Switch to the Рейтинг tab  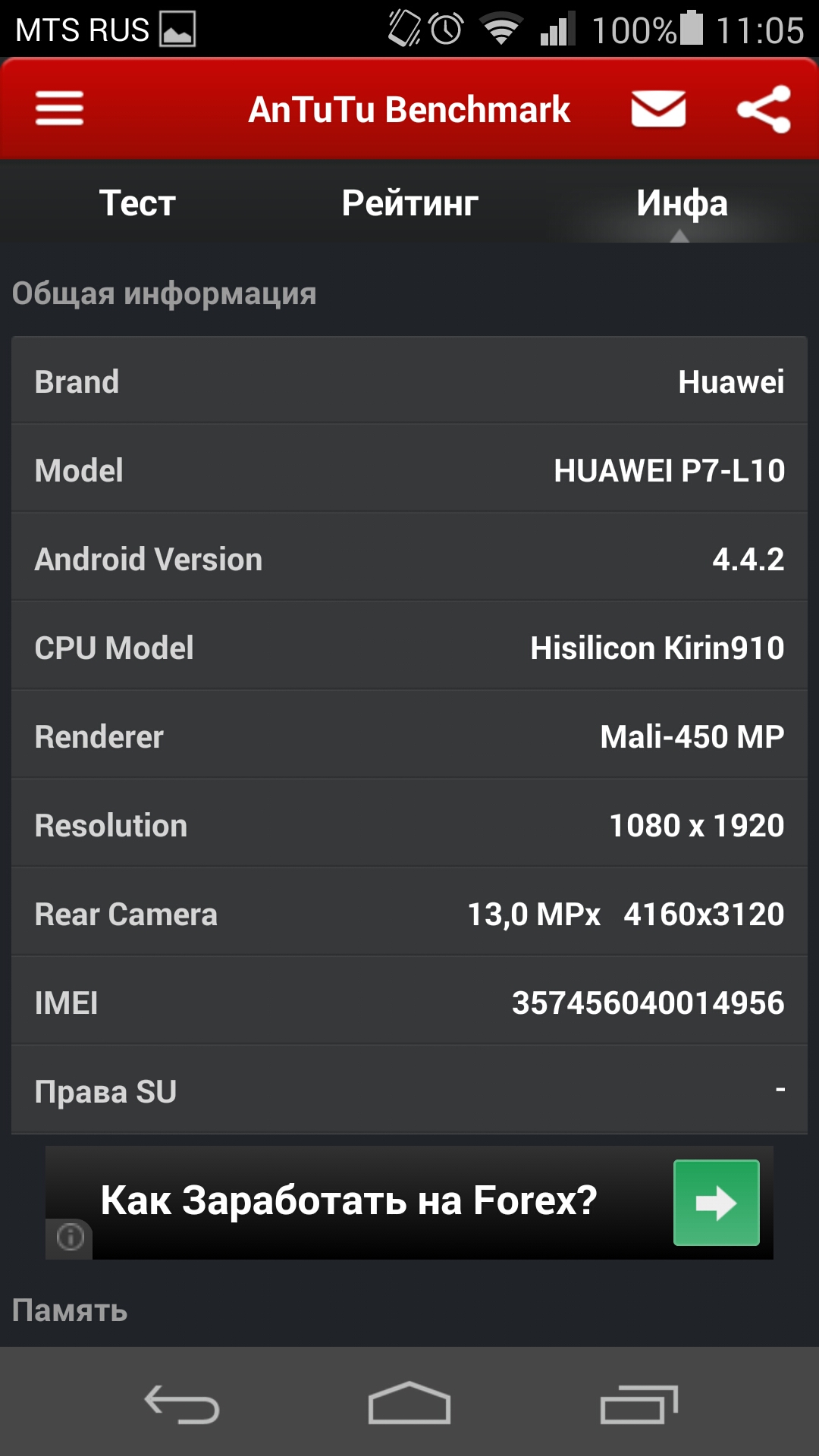coord(409,203)
